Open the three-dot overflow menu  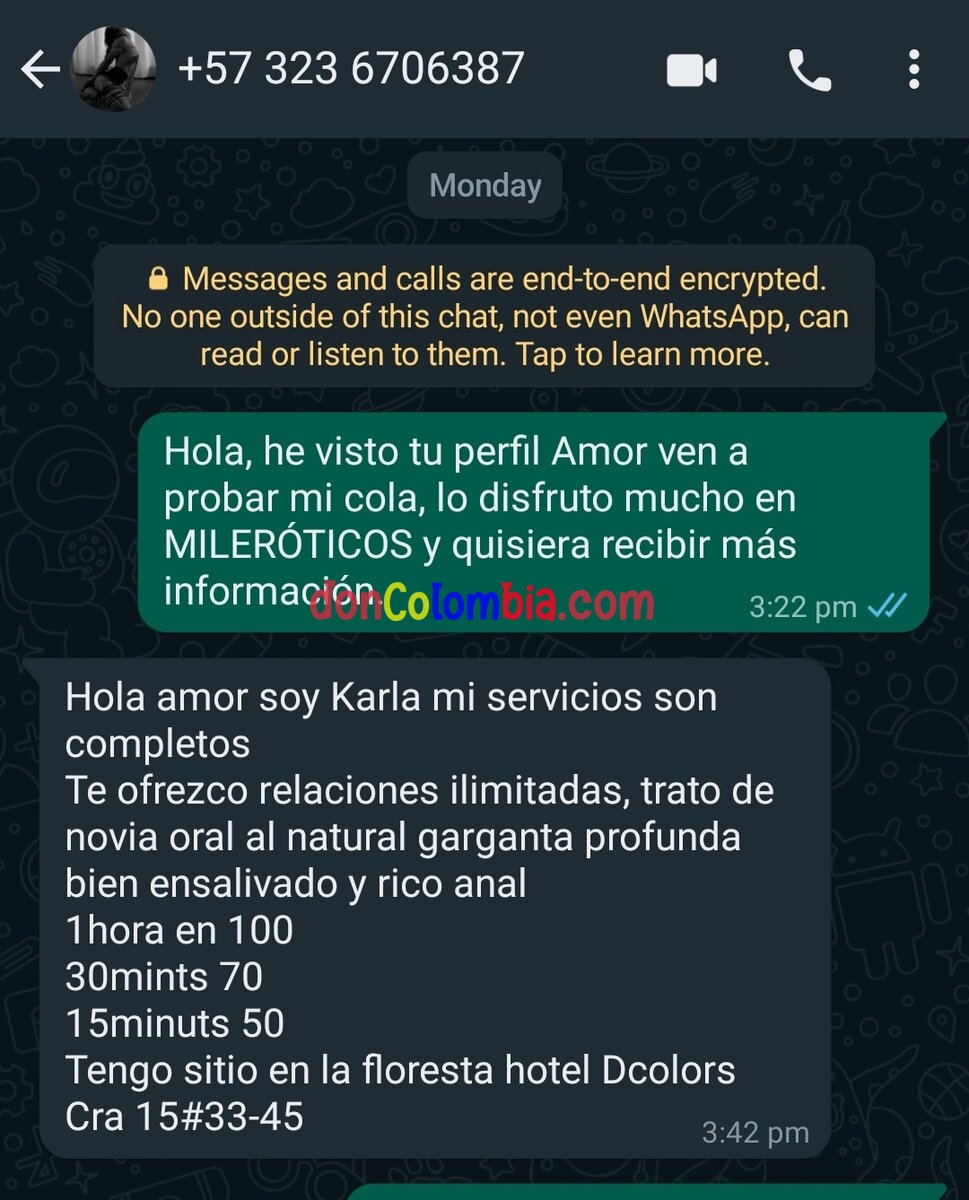pyautogui.click(x=912, y=68)
